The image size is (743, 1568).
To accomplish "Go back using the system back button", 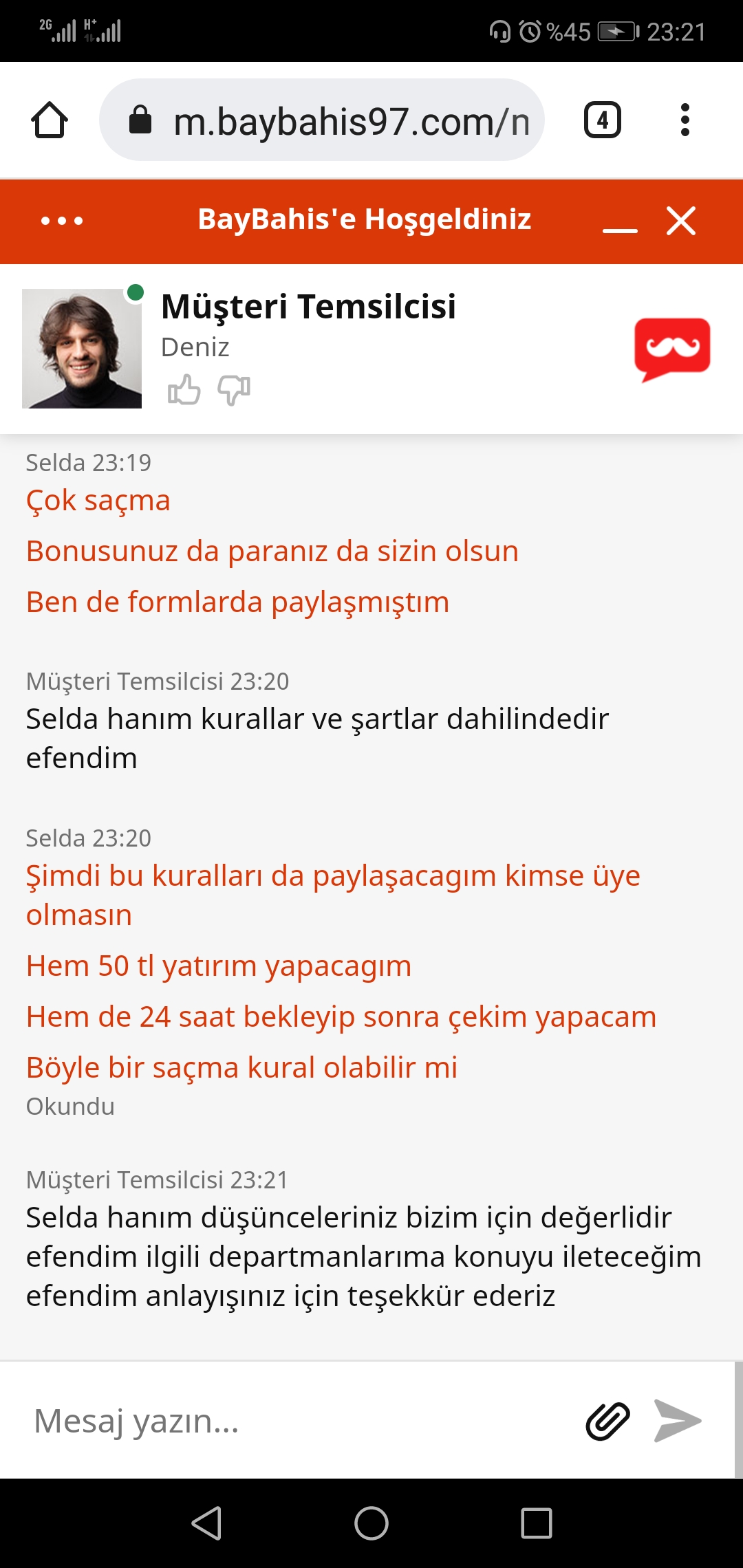I will tap(206, 1523).
